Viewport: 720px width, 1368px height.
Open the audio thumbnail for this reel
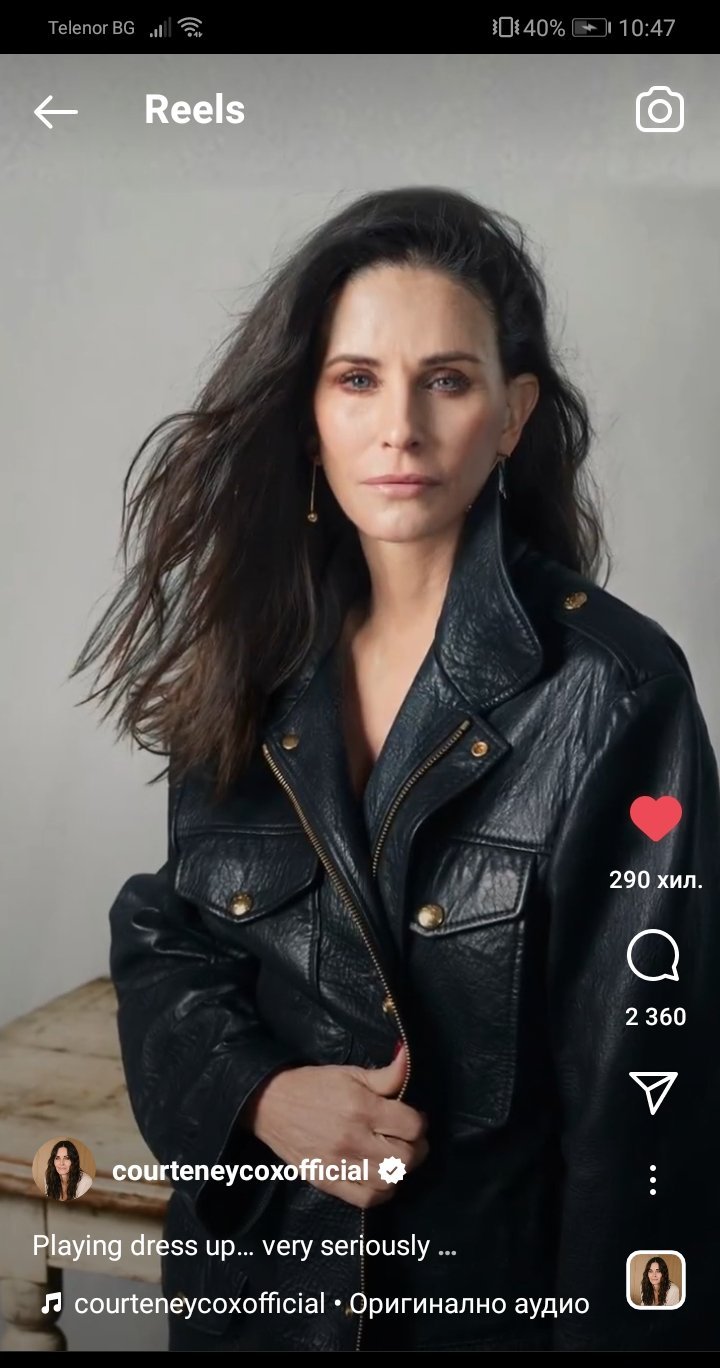click(x=655, y=1279)
